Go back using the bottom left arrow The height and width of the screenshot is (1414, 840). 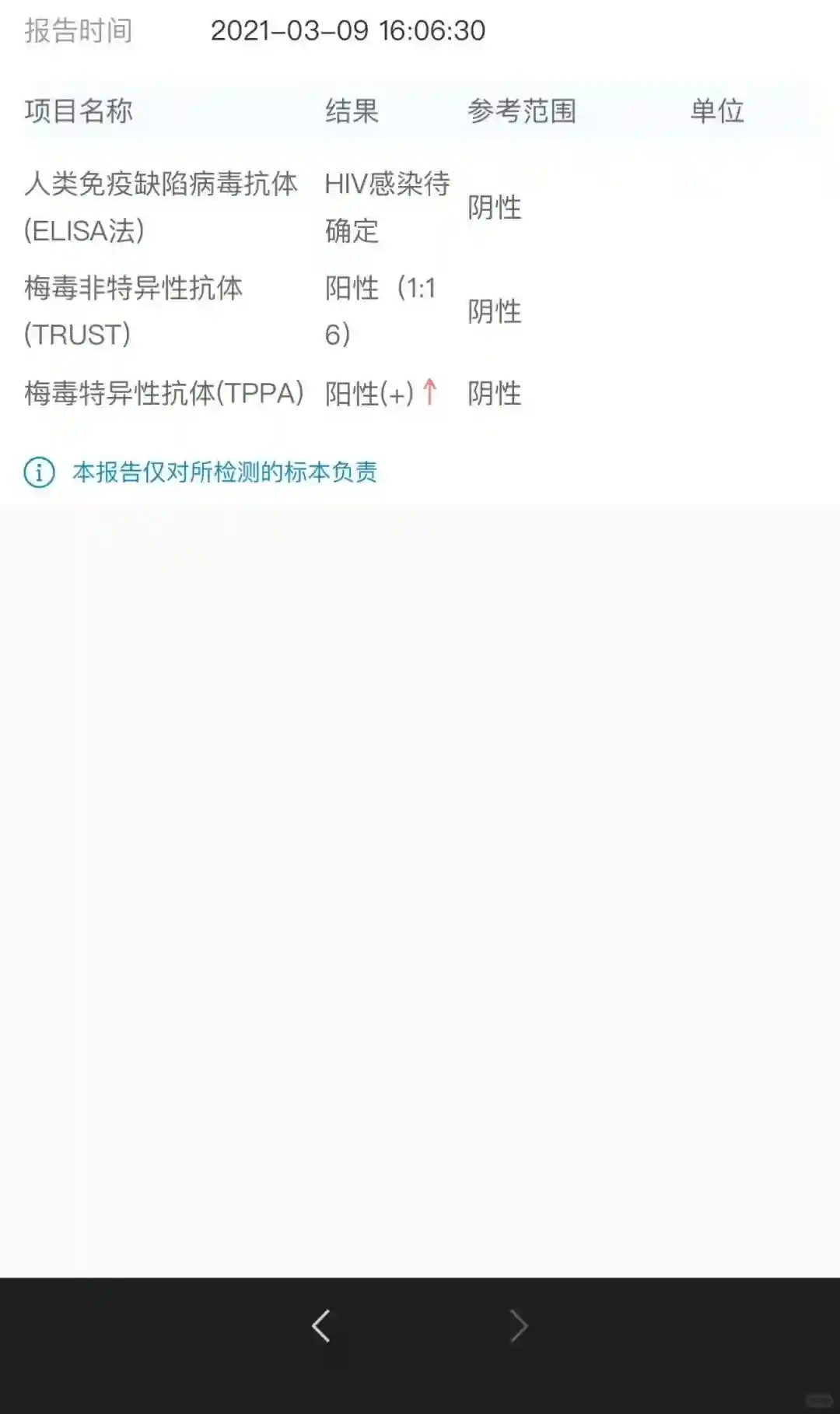[x=321, y=1326]
